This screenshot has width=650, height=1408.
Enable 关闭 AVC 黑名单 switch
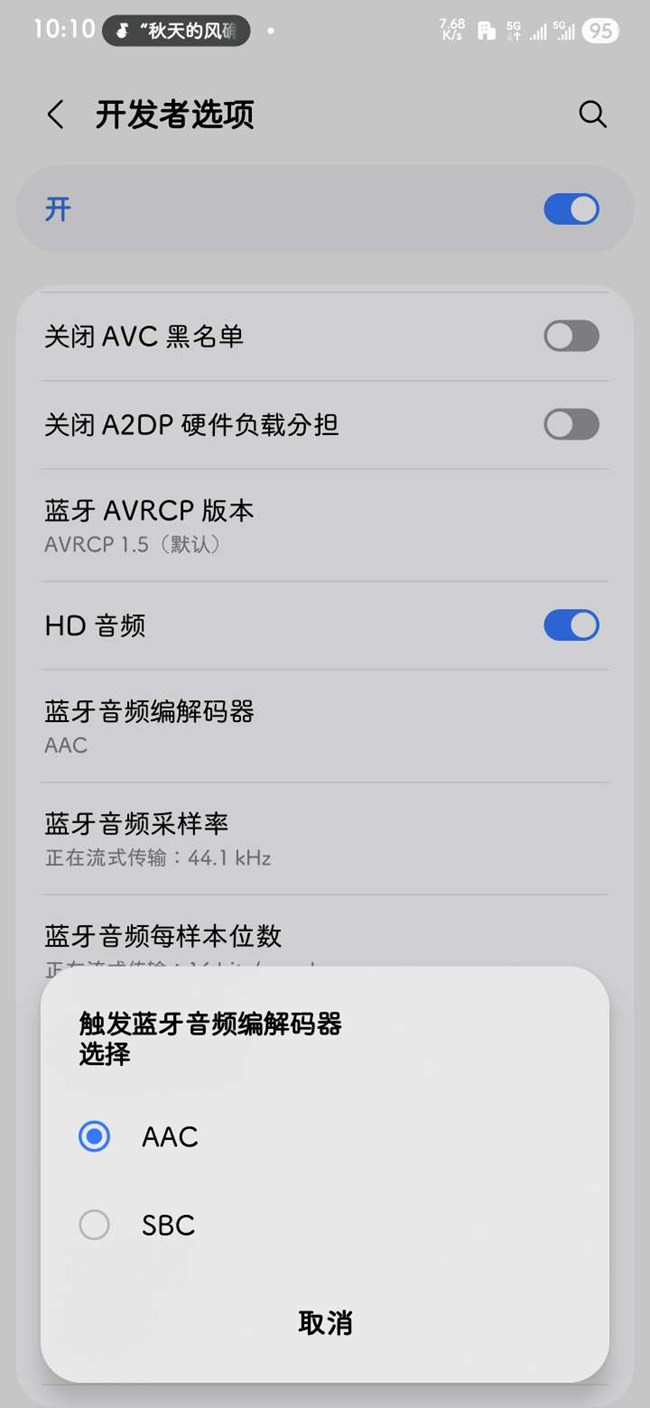[571, 336]
